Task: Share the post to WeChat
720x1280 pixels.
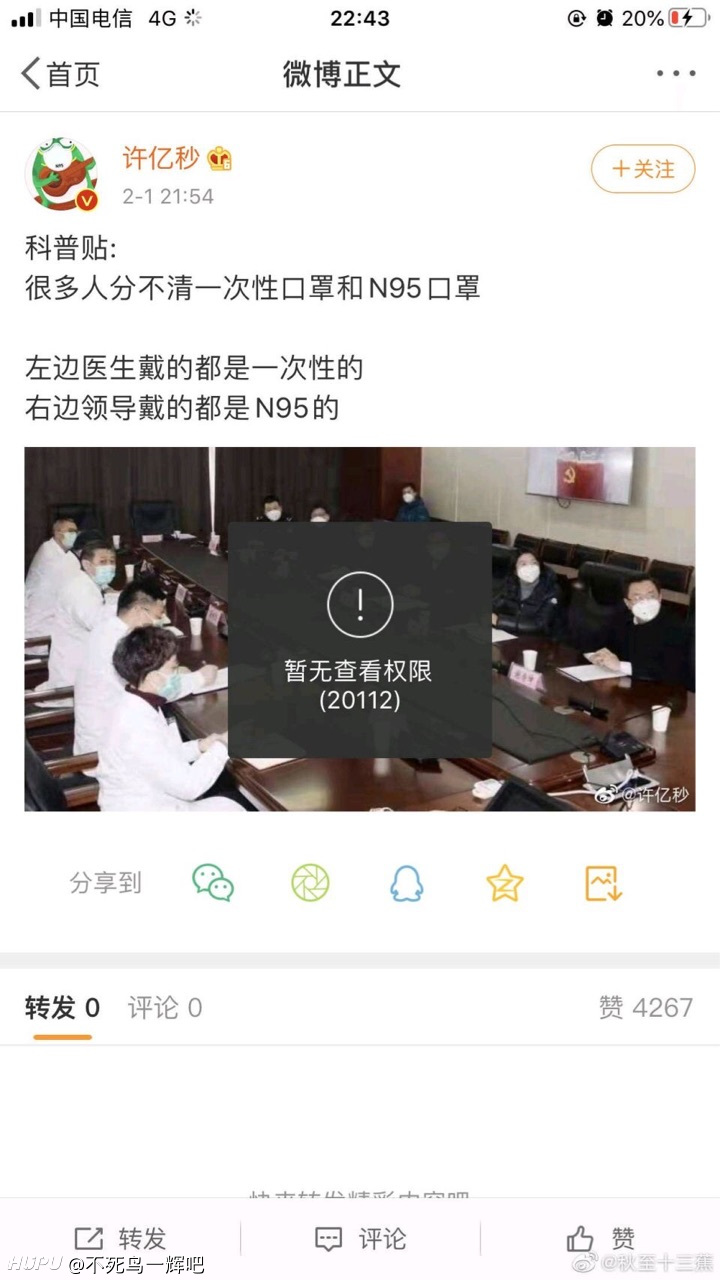Action: pos(213,883)
